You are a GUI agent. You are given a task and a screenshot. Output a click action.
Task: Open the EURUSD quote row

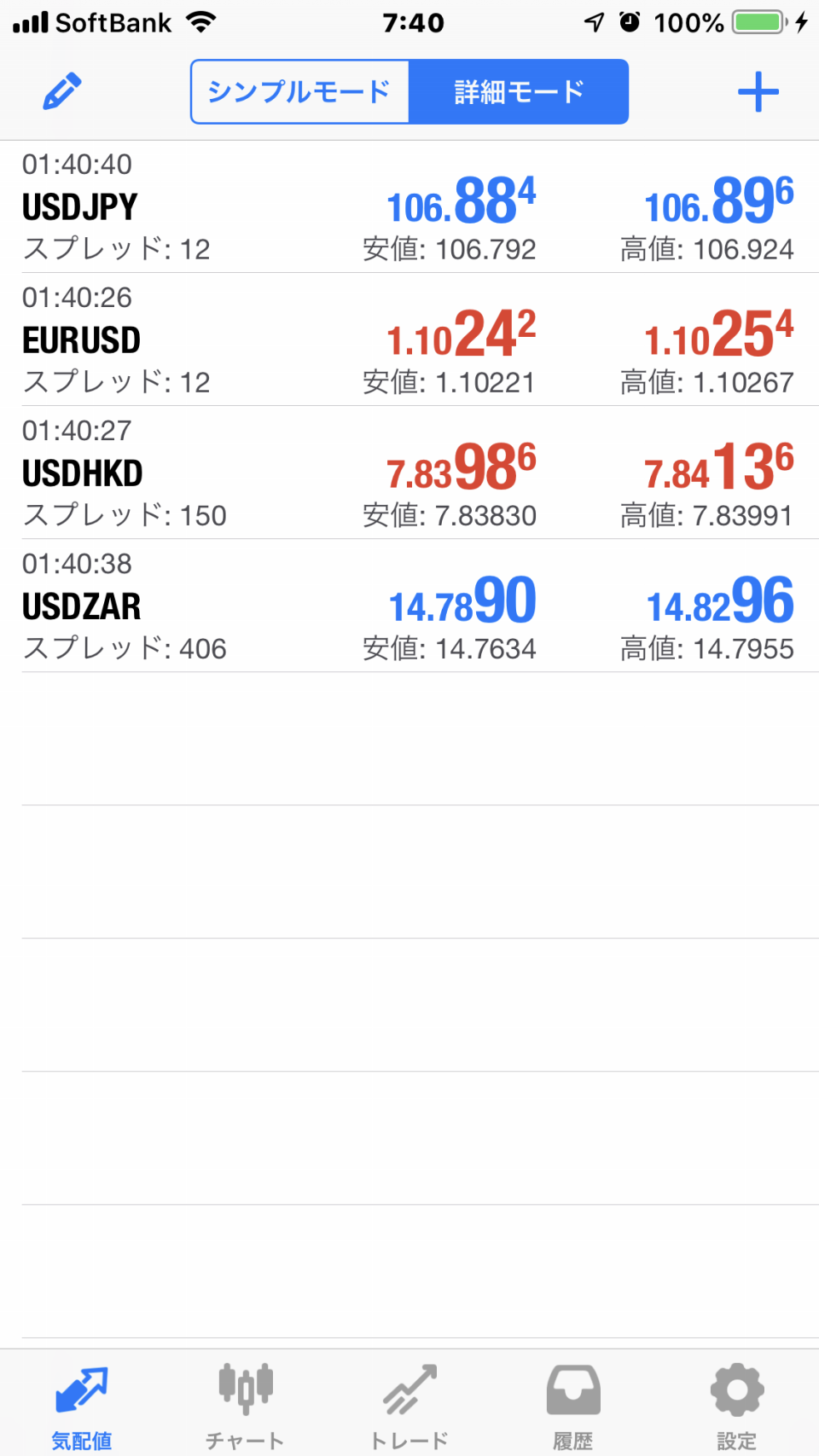click(x=409, y=340)
